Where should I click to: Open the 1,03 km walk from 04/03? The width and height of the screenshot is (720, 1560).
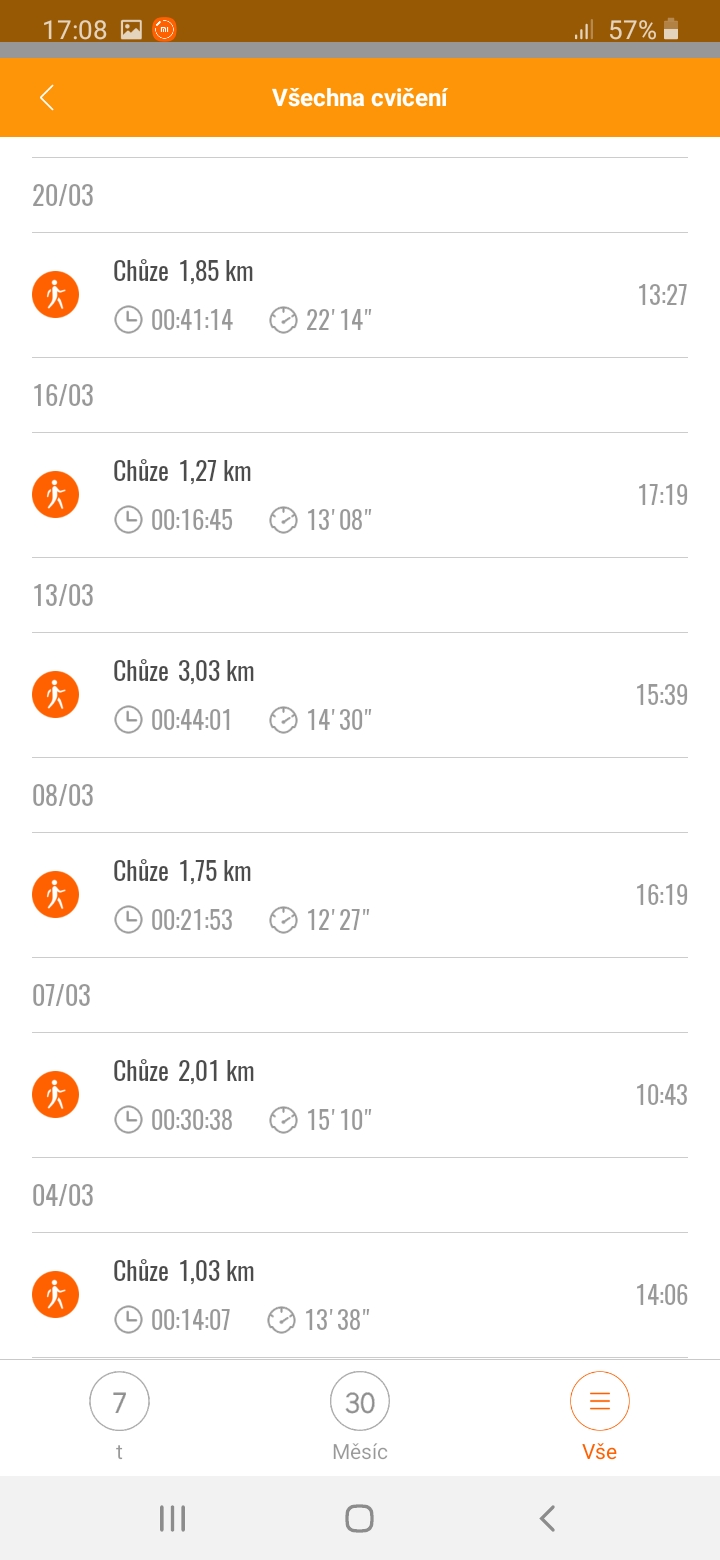coord(360,1295)
